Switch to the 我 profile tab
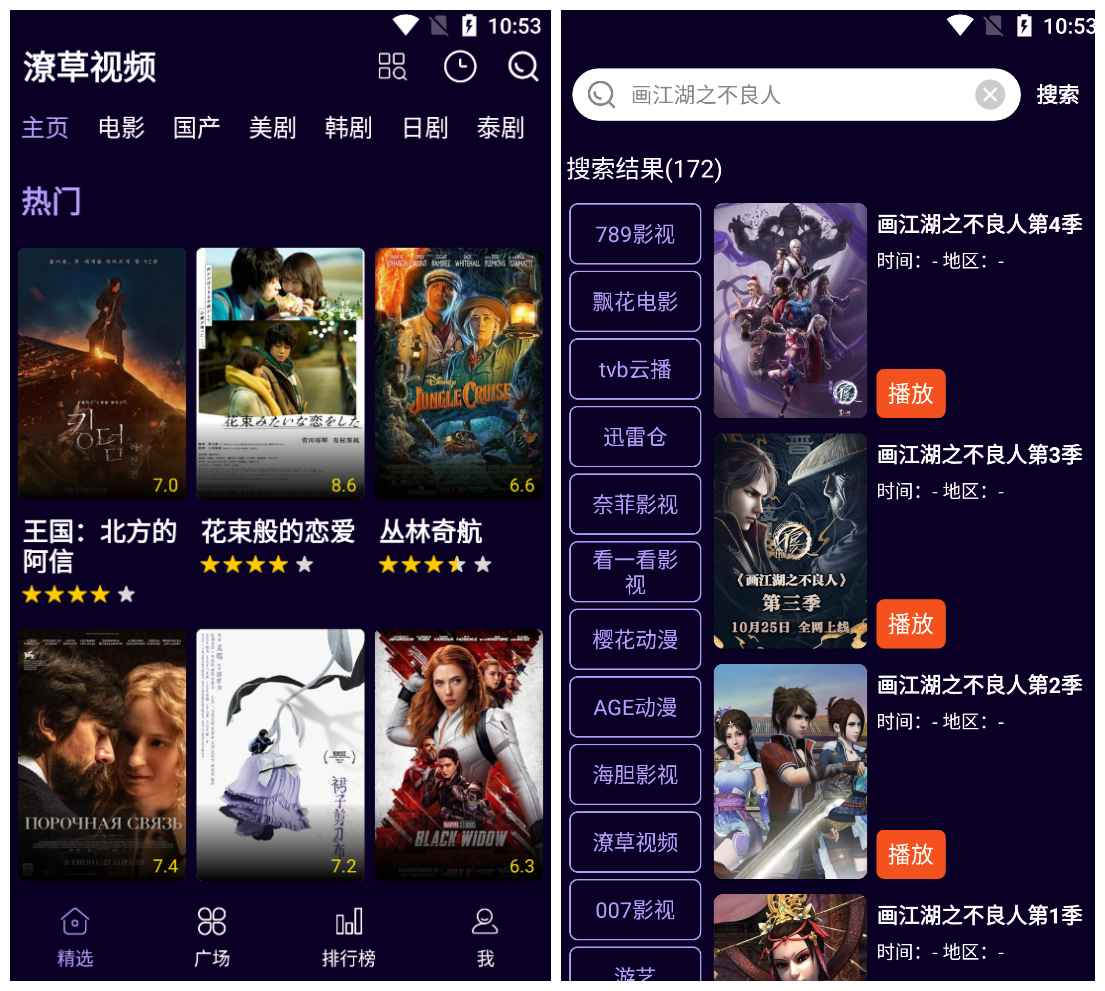 (485, 937)
